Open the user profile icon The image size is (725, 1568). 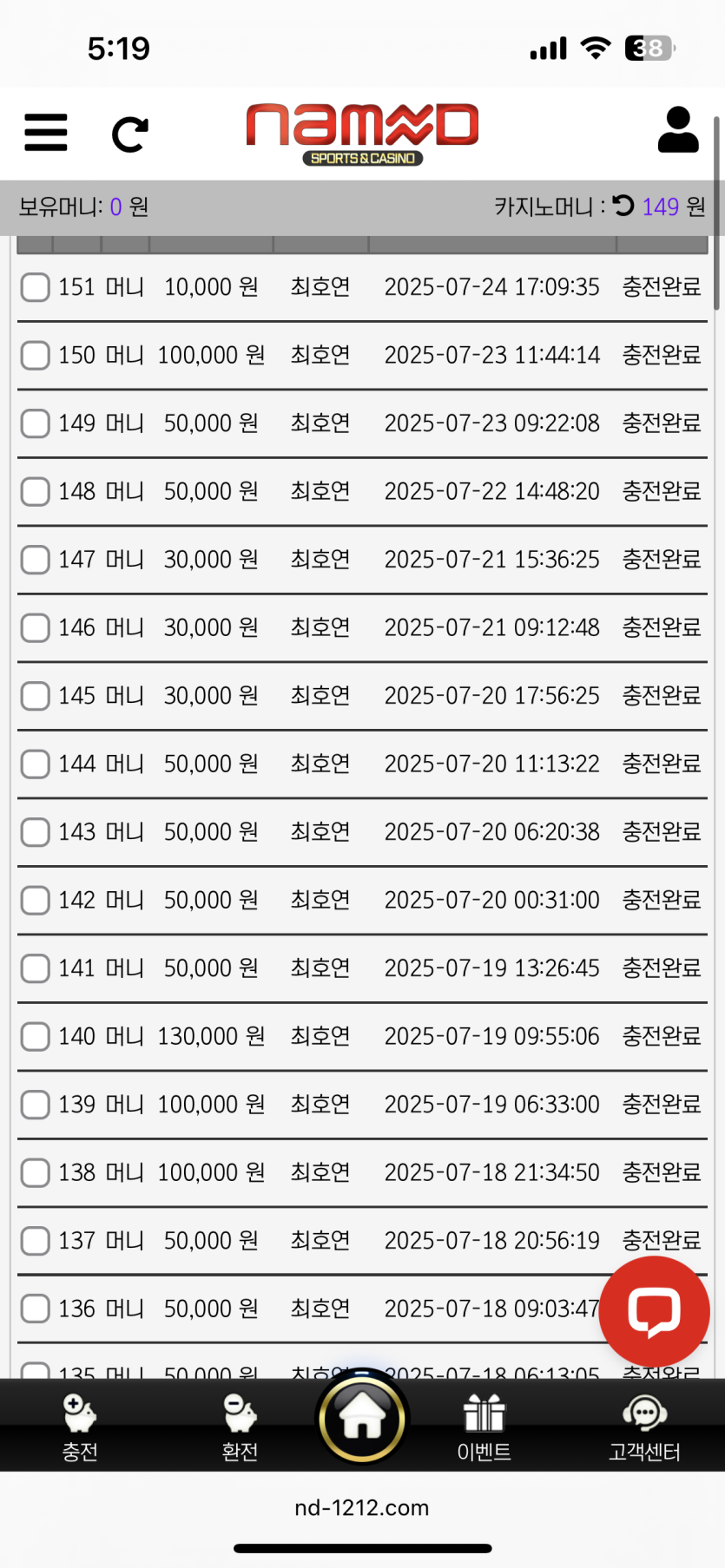[x=677, y=131]
